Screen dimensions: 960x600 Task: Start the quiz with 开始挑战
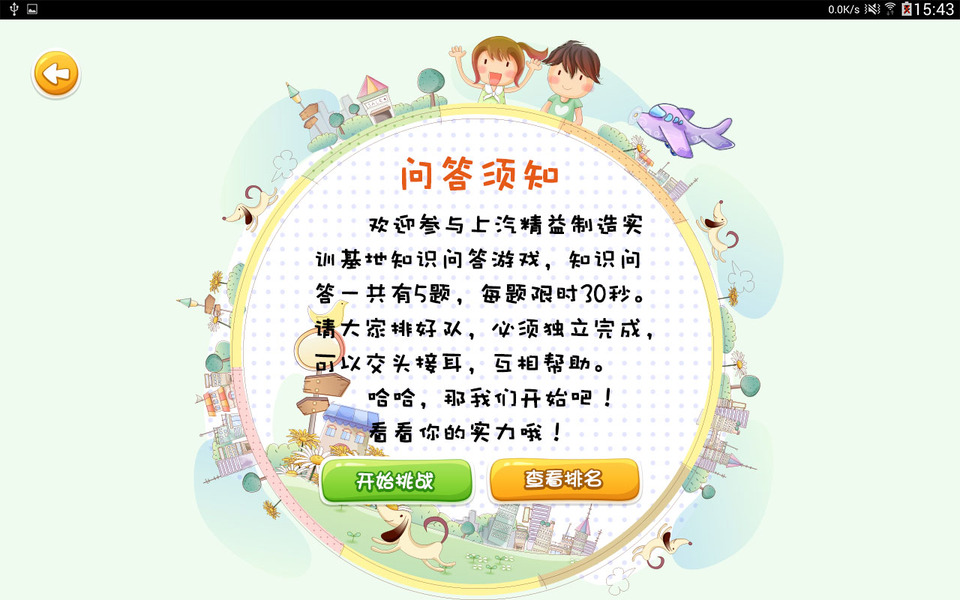396,481
